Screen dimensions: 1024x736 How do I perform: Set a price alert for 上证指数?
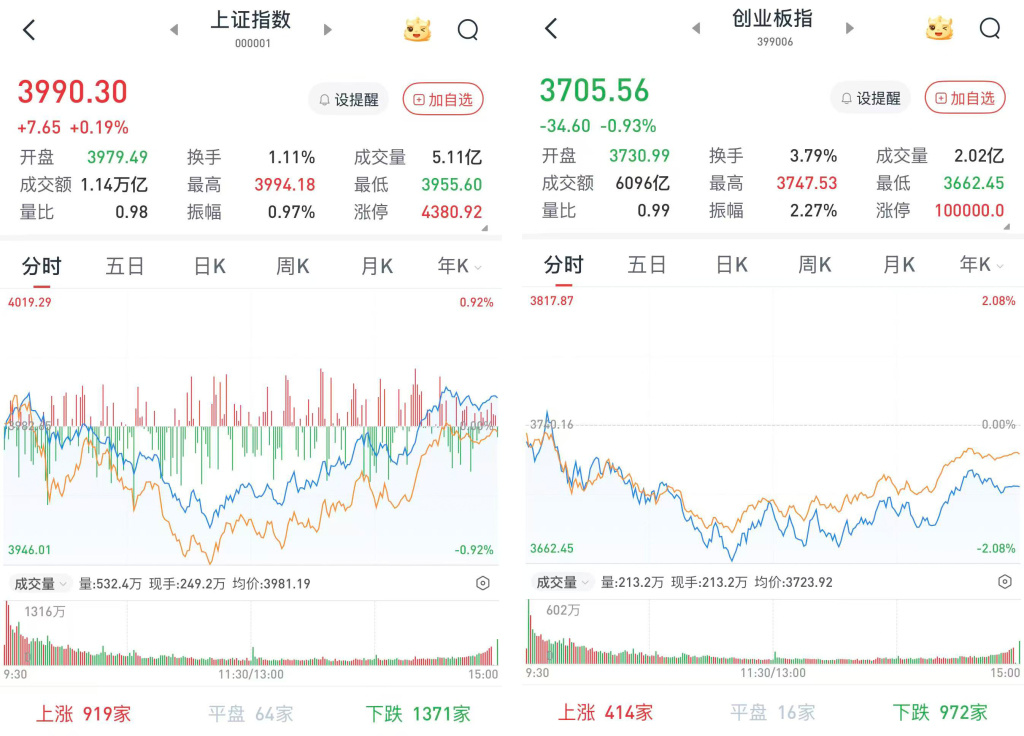[x=349, y=99]
